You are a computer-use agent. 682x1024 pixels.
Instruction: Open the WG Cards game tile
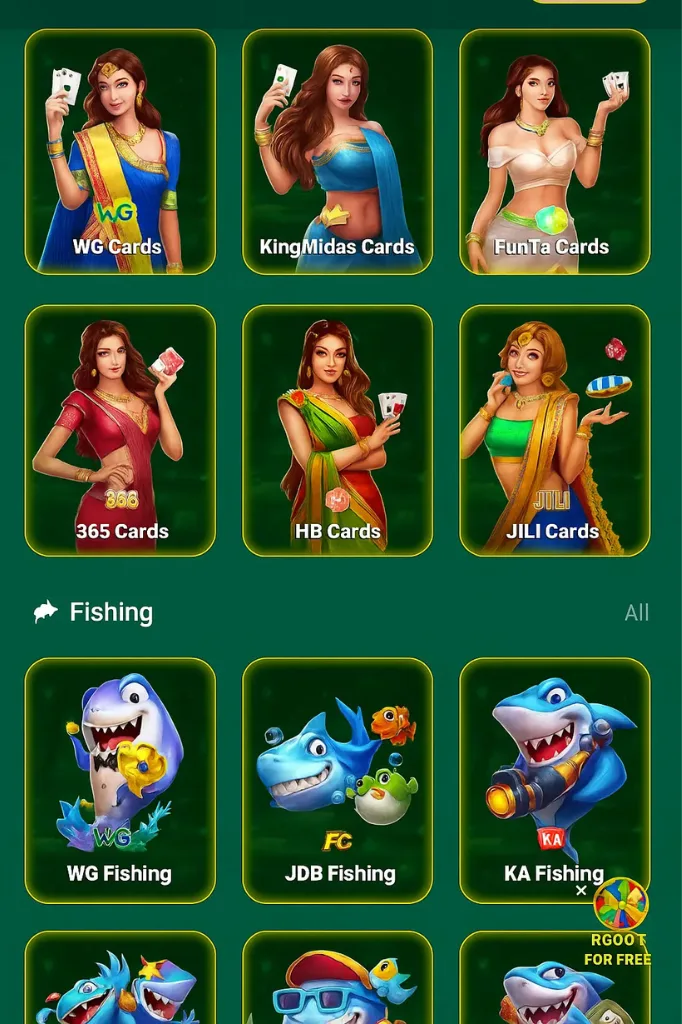click(x=120, y=152)
